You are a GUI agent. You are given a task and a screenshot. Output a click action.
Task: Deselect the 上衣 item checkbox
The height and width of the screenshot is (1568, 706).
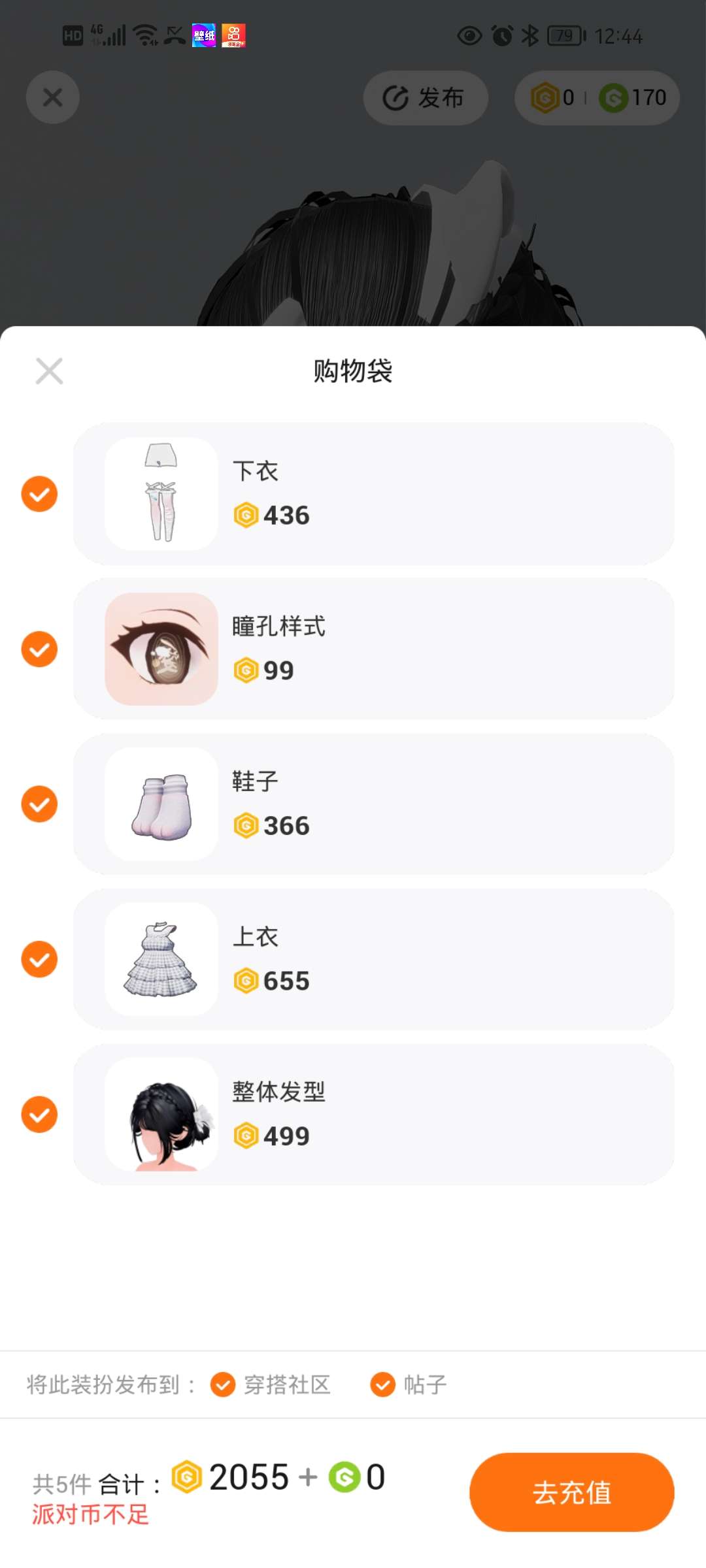[39, 959]
